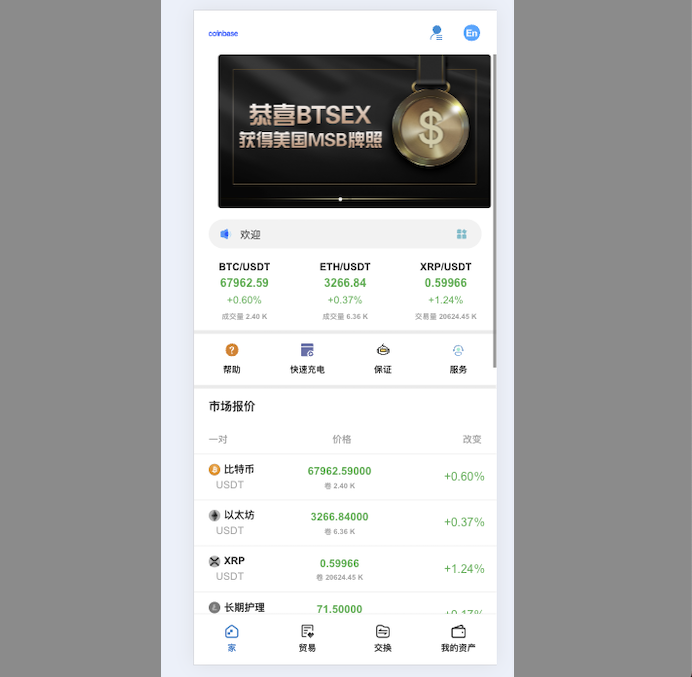Open the XRP/USDT ticker card
The image size is (692, 677).
pyautogui.click(x=445, y=291)
